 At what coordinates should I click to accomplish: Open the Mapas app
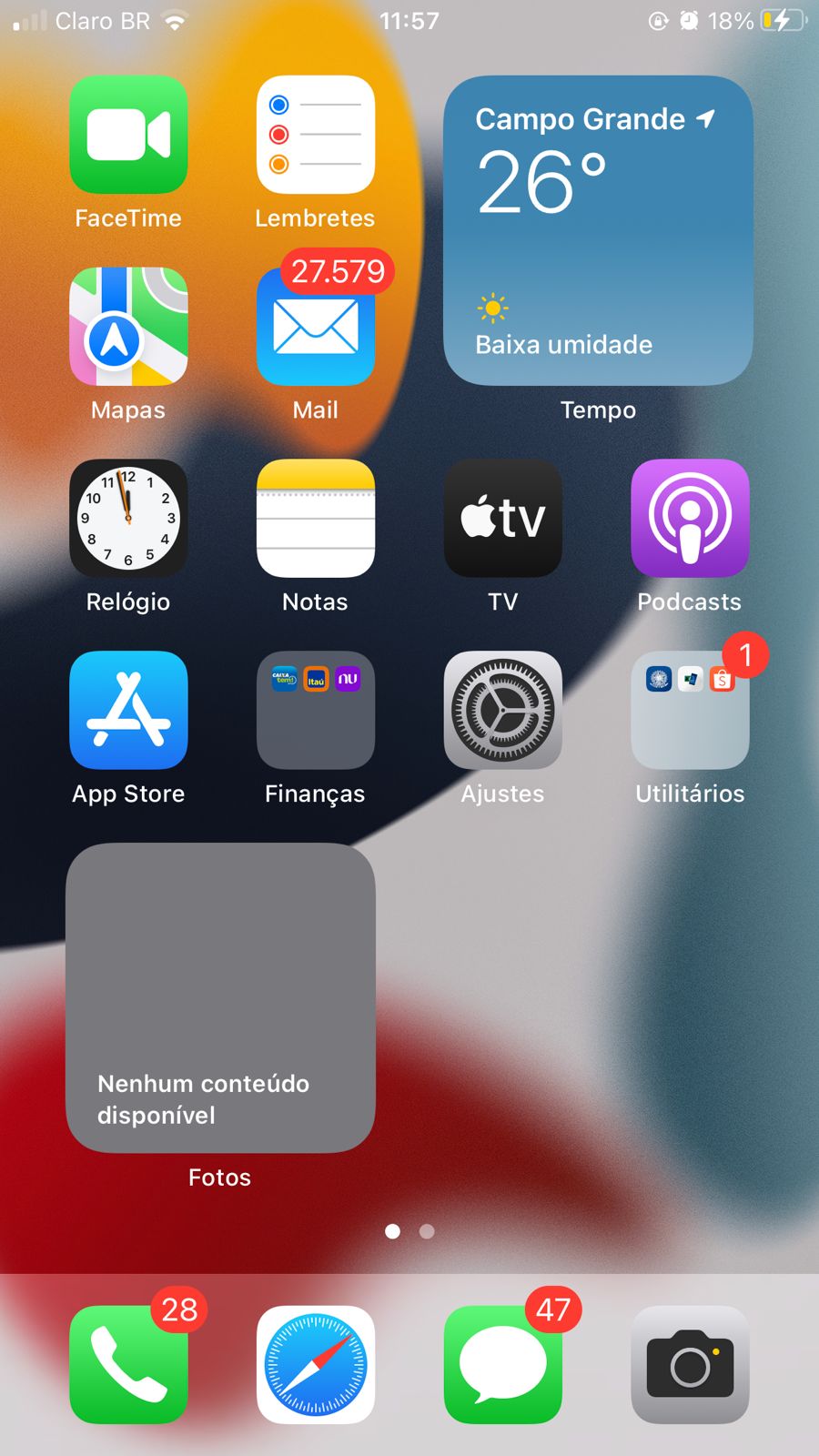pos(128,327)
